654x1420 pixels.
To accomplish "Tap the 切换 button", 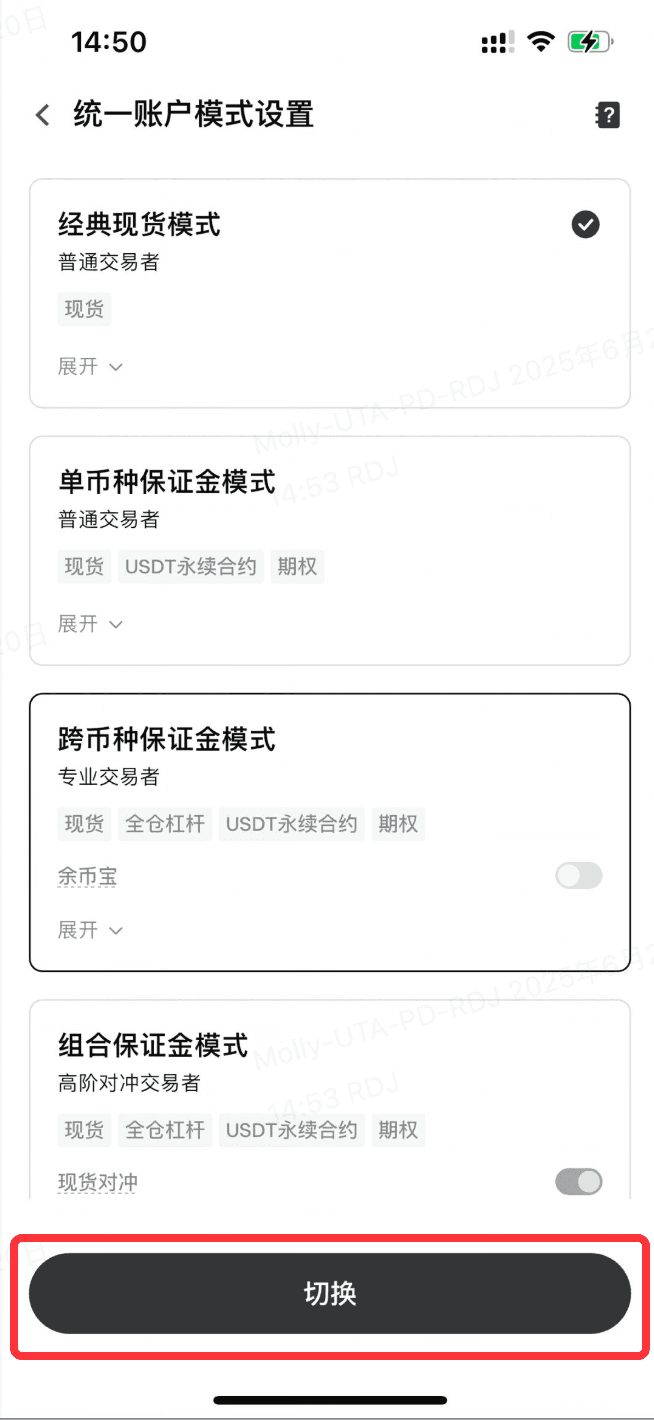I will 330,1293.
